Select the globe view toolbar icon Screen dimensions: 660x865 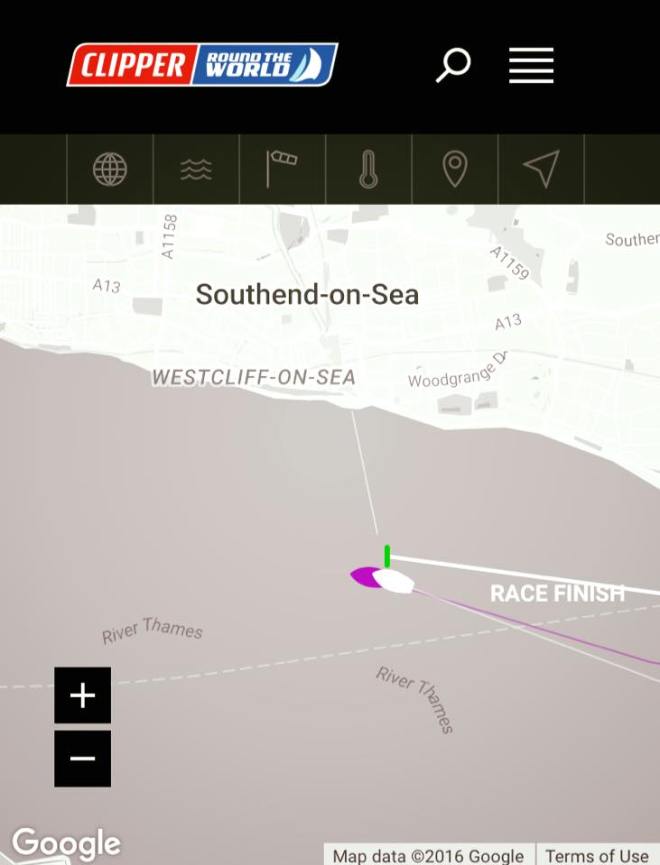coord(110,169)
